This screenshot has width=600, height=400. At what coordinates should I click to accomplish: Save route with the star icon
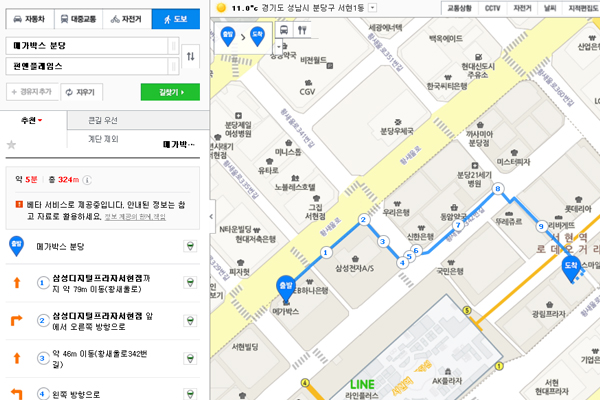point(11,145)
